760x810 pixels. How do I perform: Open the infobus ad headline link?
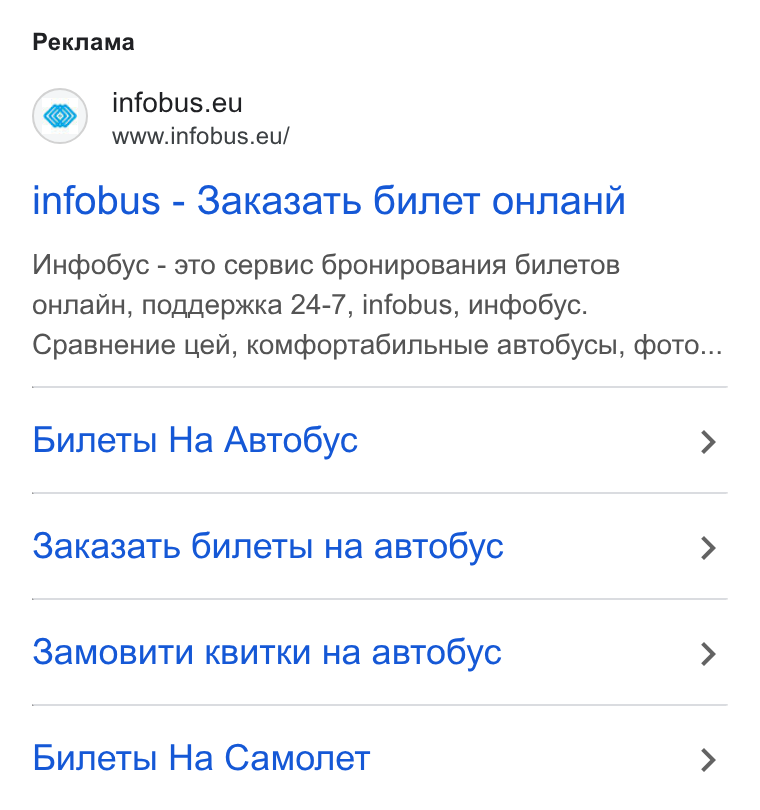click(329, 200)
